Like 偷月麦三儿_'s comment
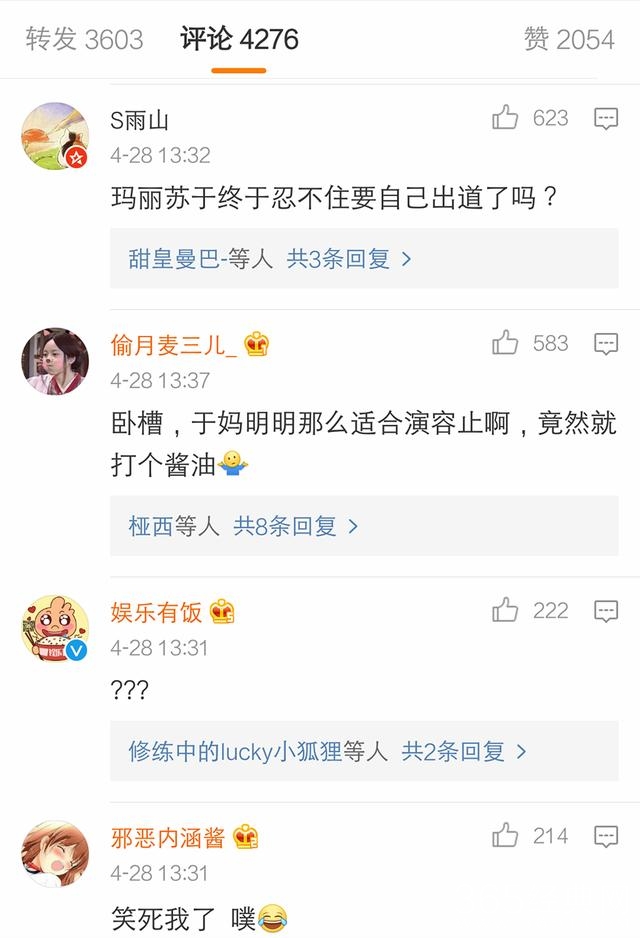Viewport: 640px width, 938px height. tap(506, 344)
